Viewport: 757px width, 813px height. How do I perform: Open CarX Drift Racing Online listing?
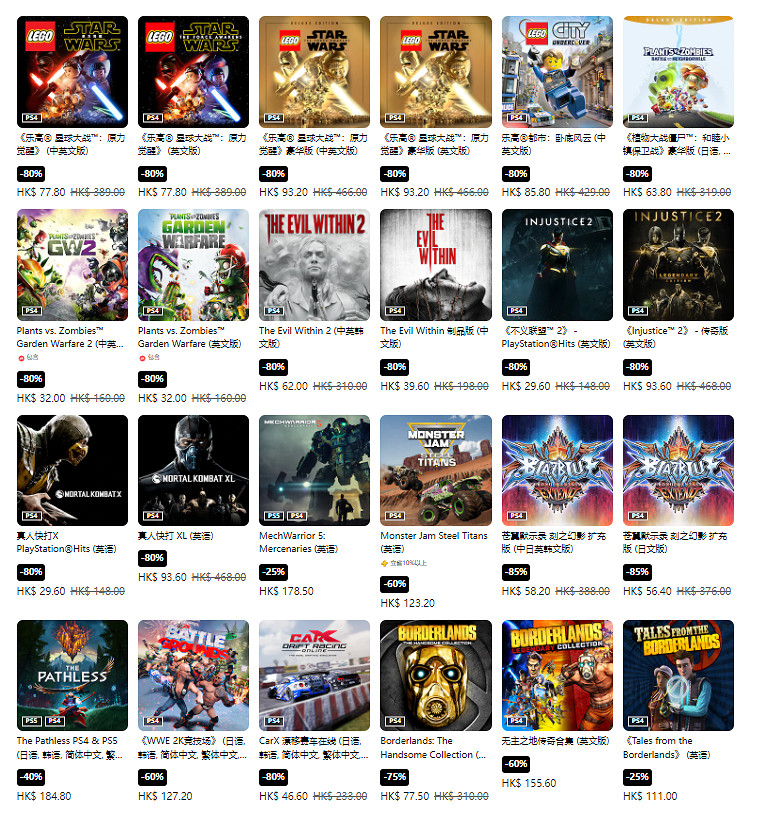[314, 675]
